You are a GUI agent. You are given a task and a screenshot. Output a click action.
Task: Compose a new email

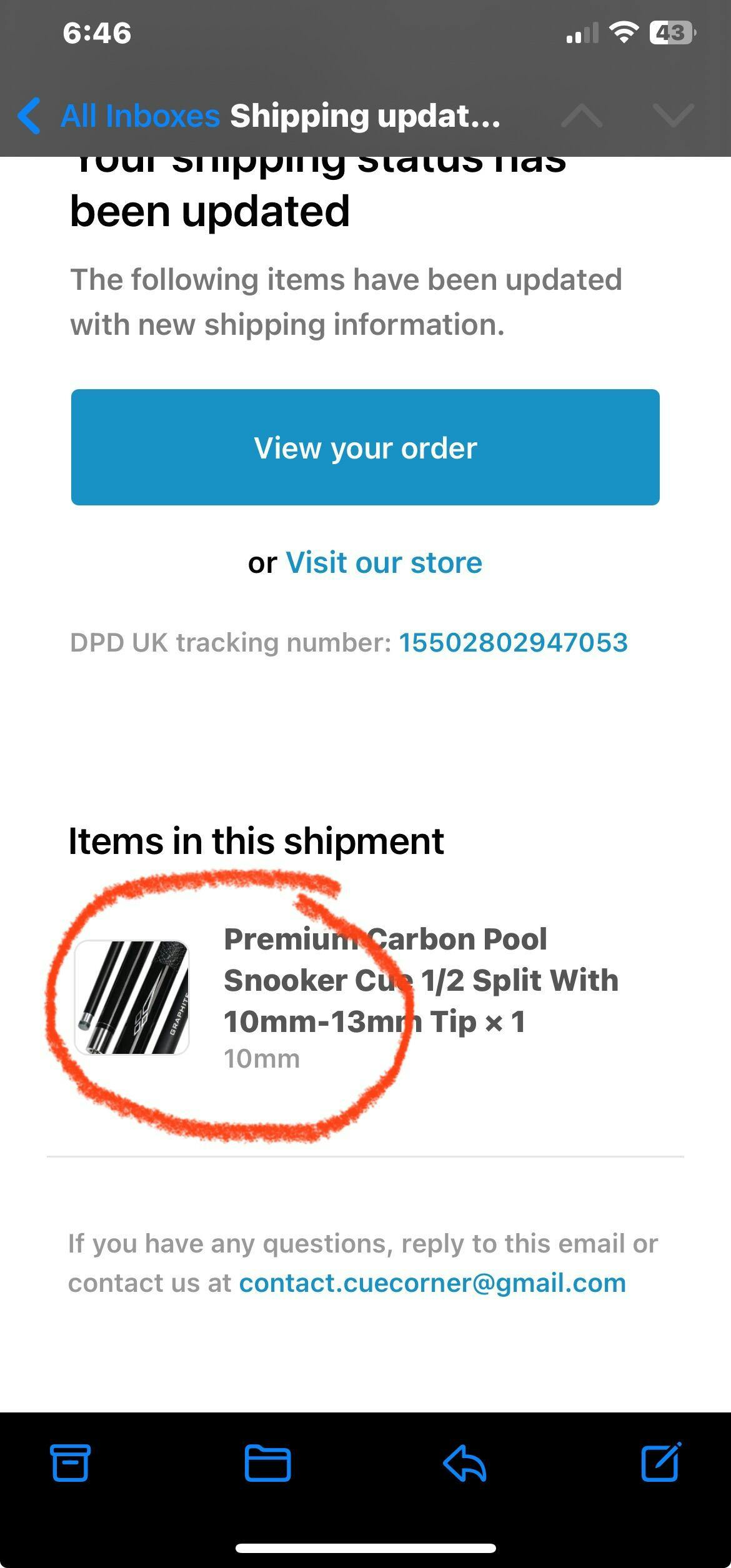pos(661,1462)
